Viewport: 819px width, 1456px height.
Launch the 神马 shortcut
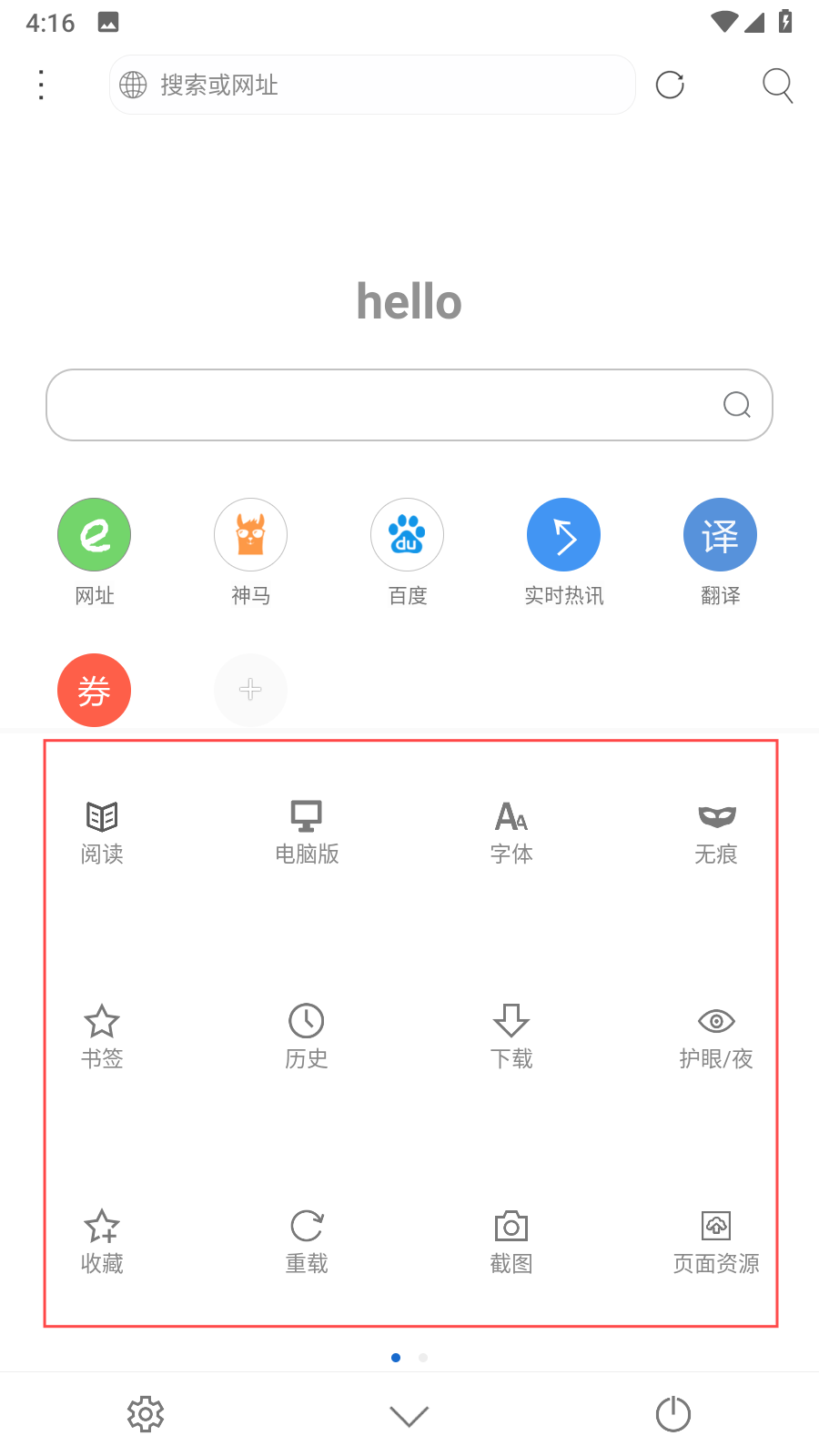point(250,535)
